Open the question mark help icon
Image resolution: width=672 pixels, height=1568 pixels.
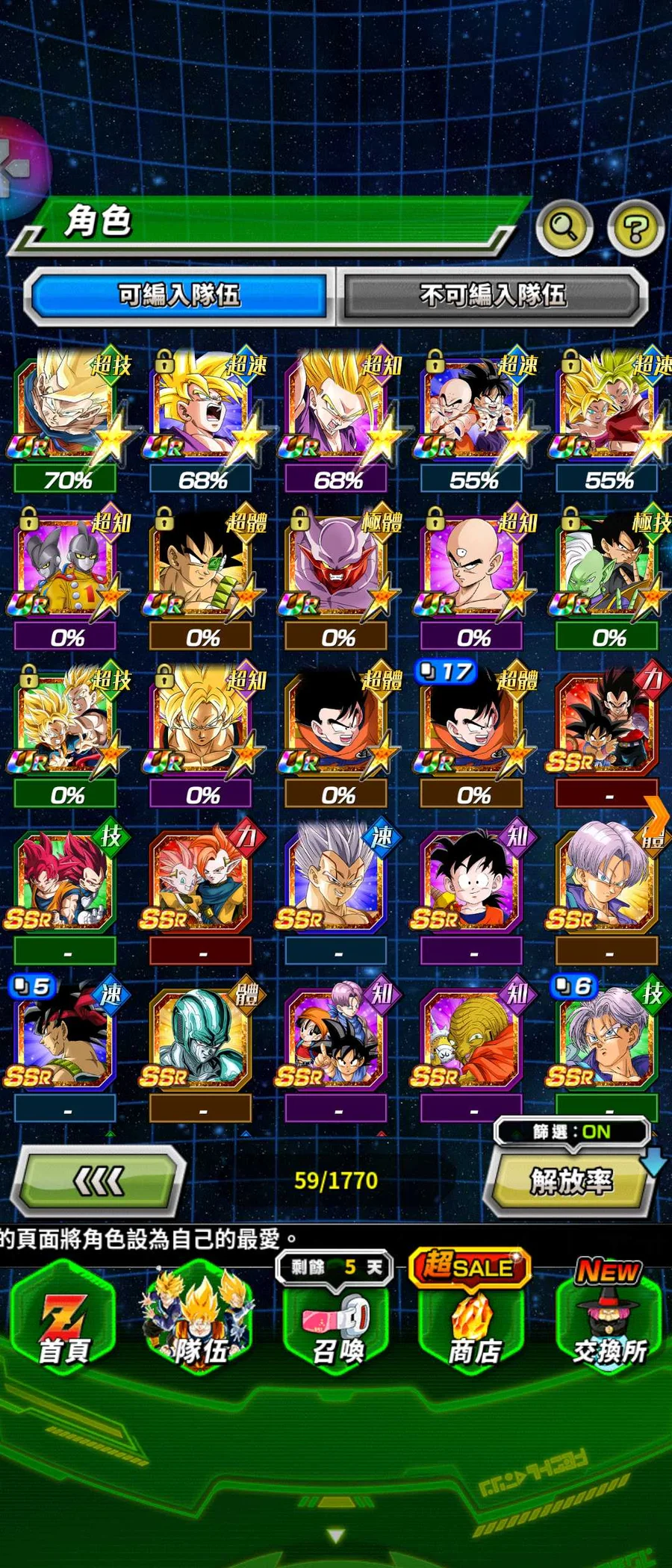[x=635, y=228]
